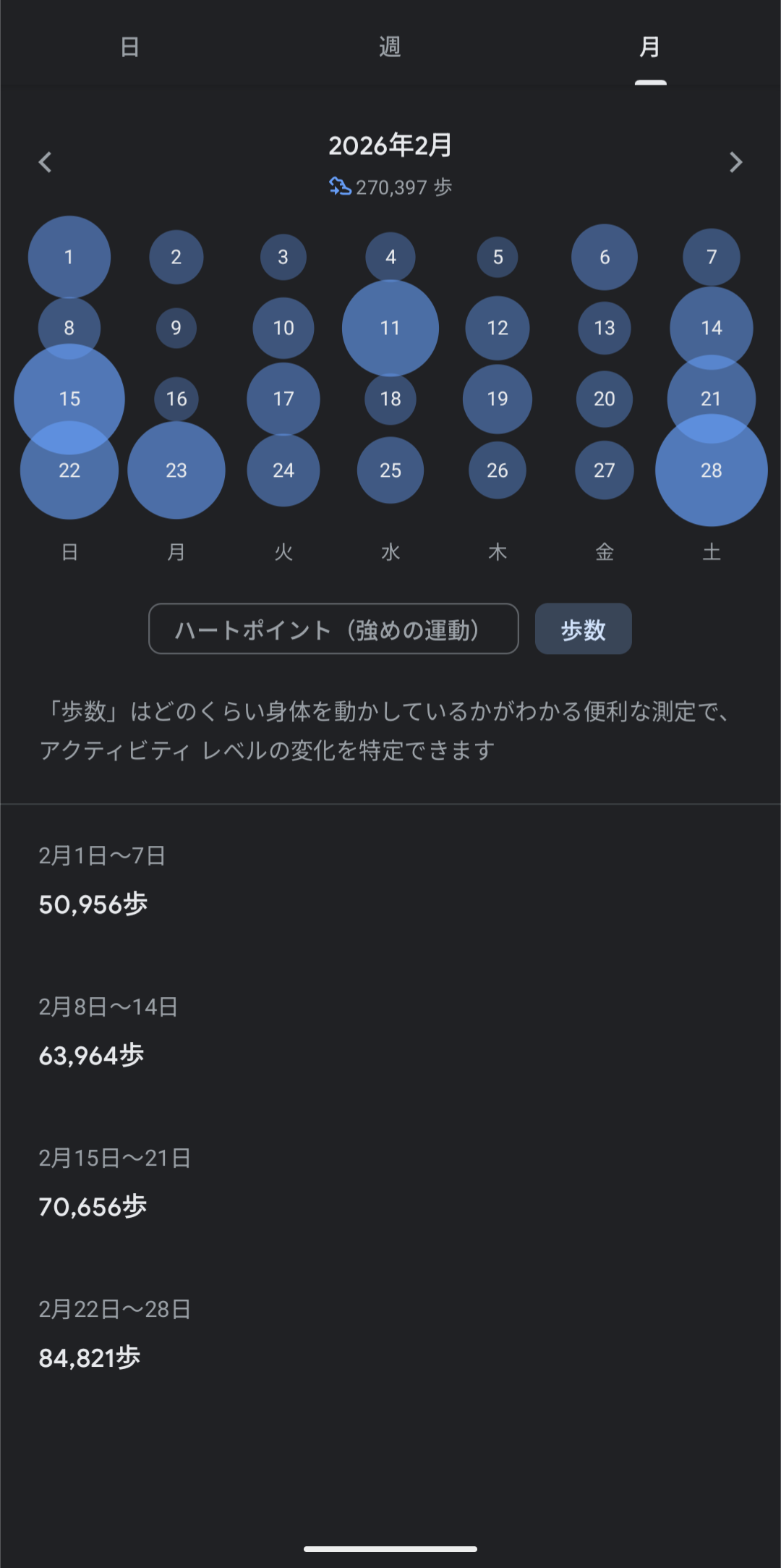Image resolution: width=781 pixels, height=1568 pixels.
Task: Toggle the 歩数 metric chip
Action: coord(583,629)
